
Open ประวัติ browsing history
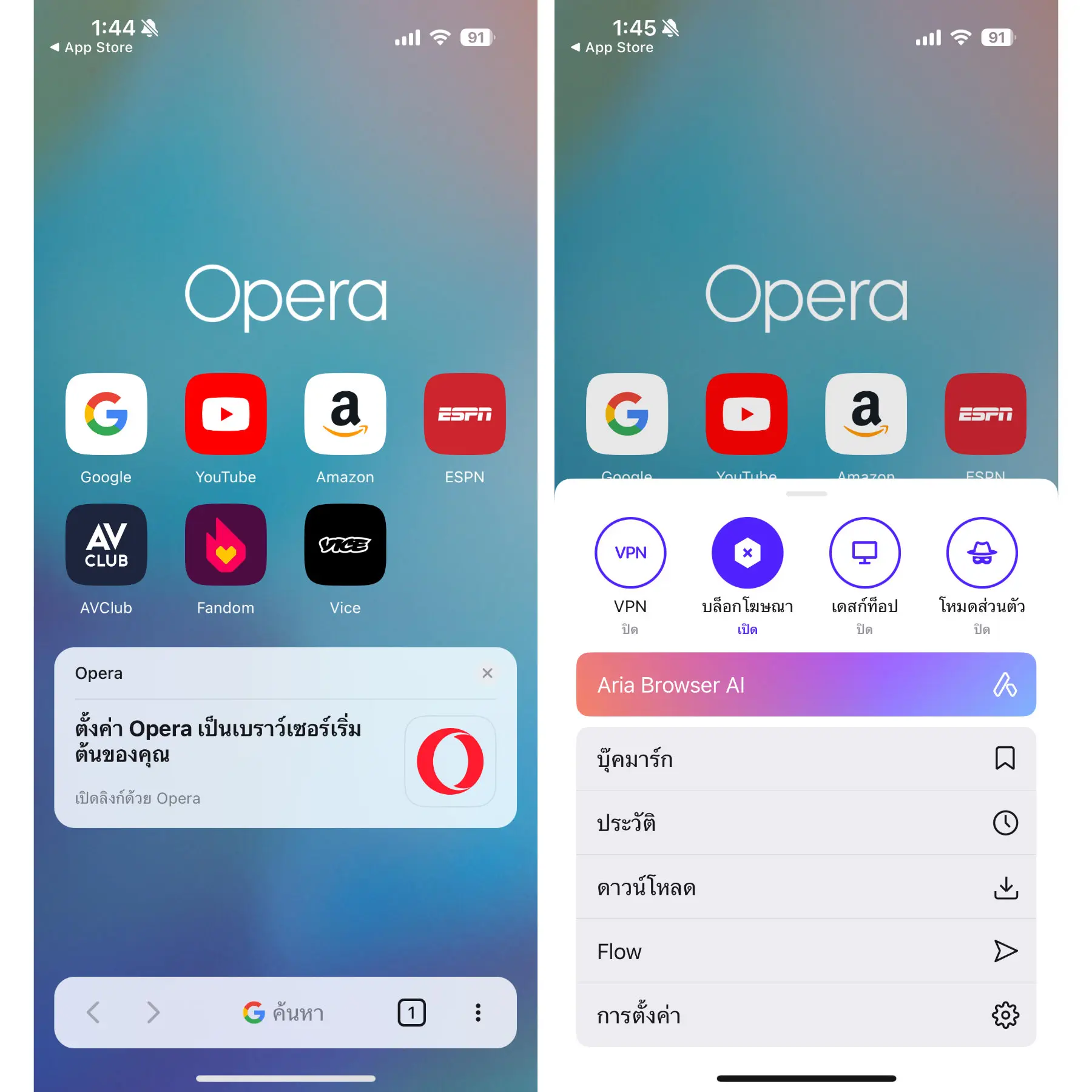[x=806, y=823]
